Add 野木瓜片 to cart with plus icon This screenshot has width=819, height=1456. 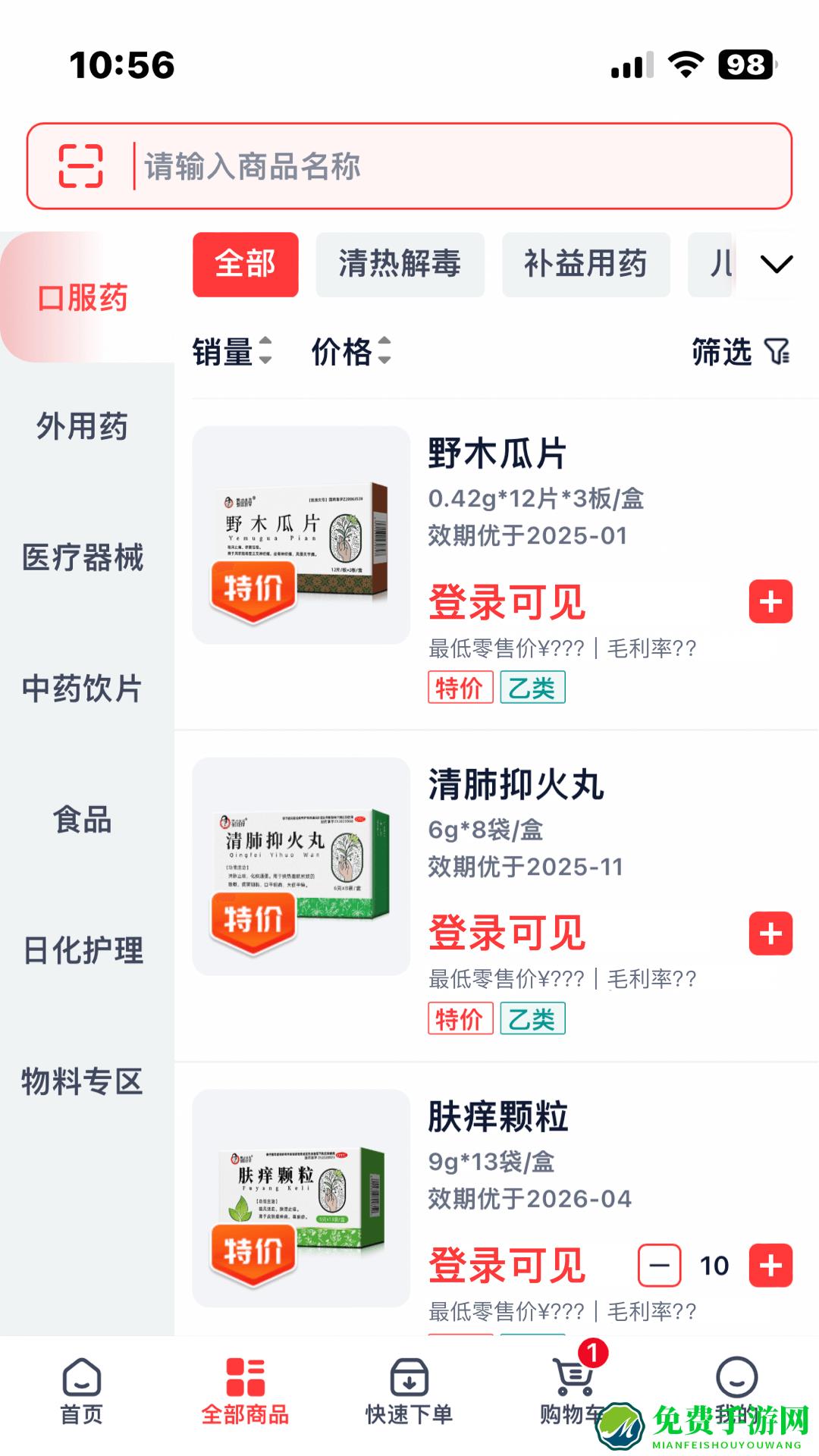pyautogui.click(x=771, y=603)
